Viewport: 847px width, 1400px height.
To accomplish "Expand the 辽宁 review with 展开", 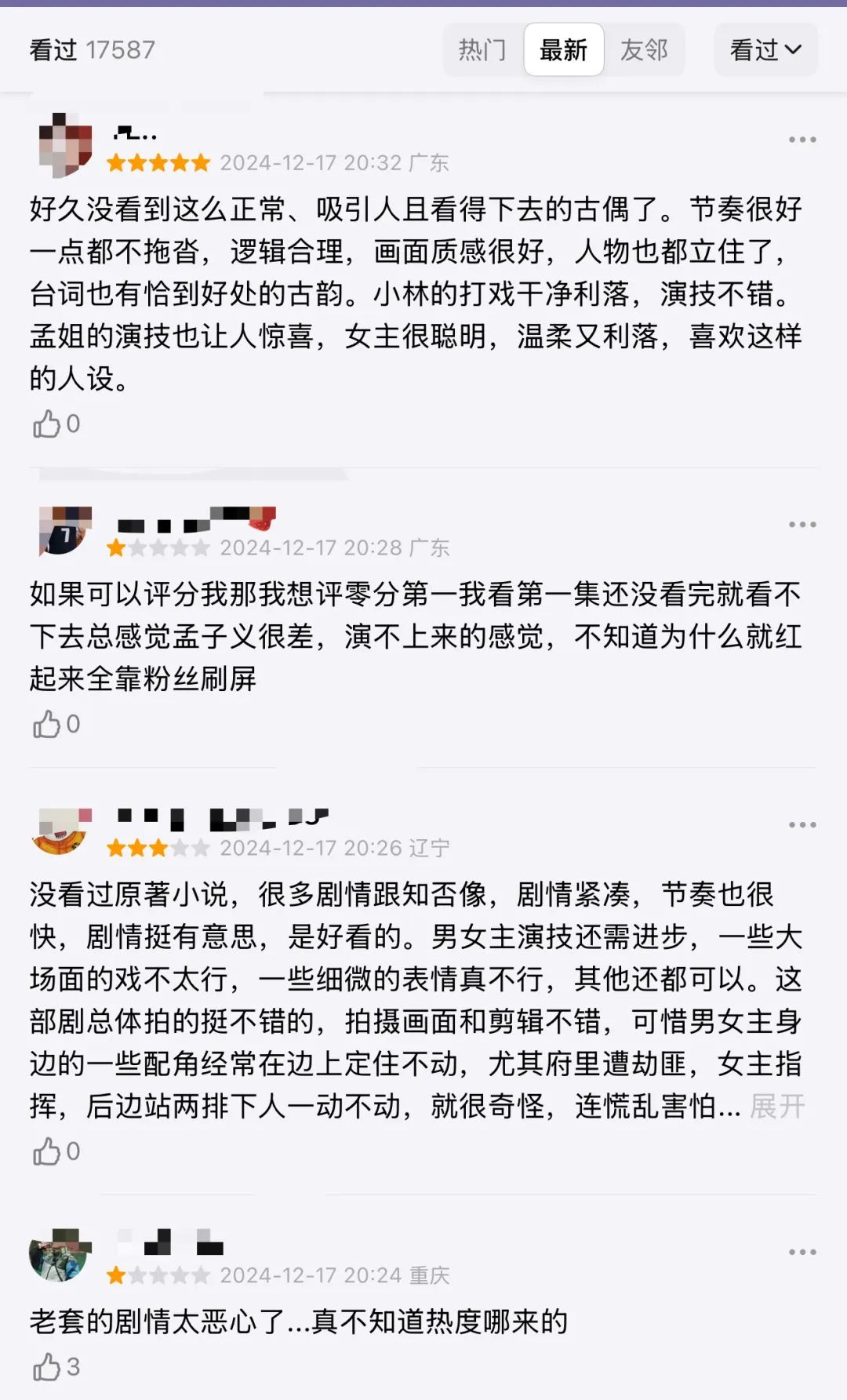I will coord(777,1107).
